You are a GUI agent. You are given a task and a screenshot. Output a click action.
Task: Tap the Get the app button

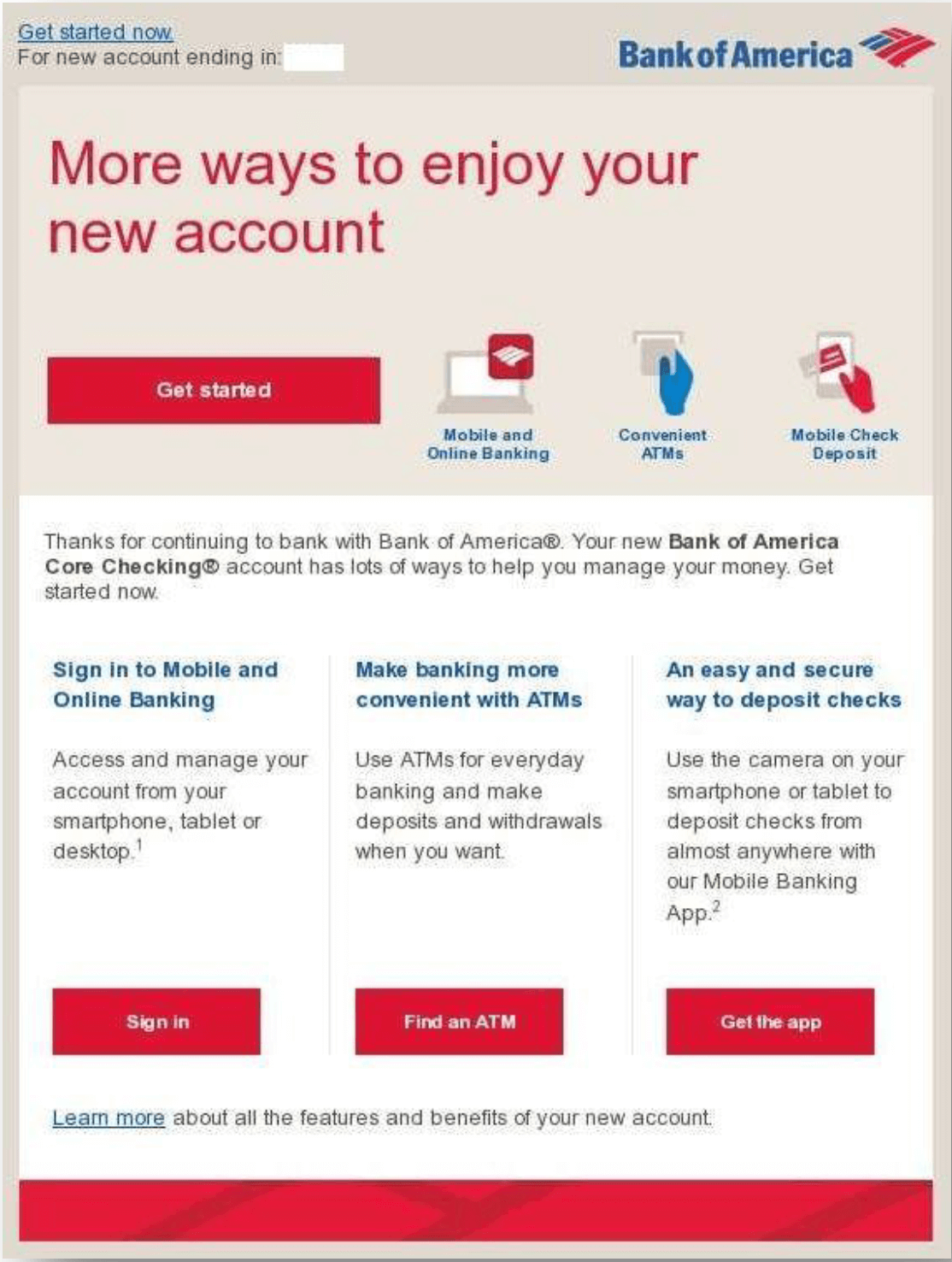click(x=770, y=1022)
